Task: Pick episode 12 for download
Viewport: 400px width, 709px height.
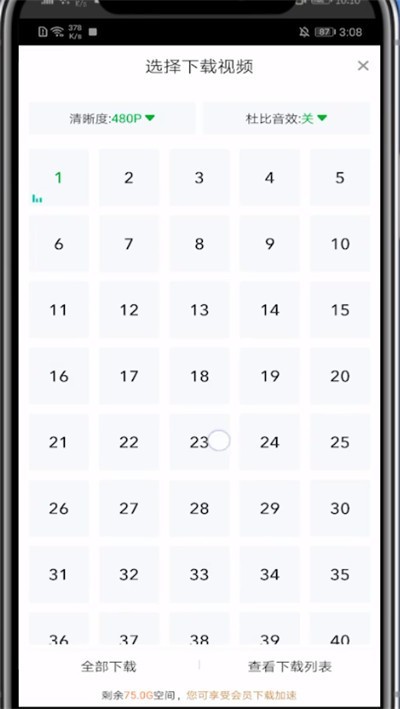Action: click(129, 310)
